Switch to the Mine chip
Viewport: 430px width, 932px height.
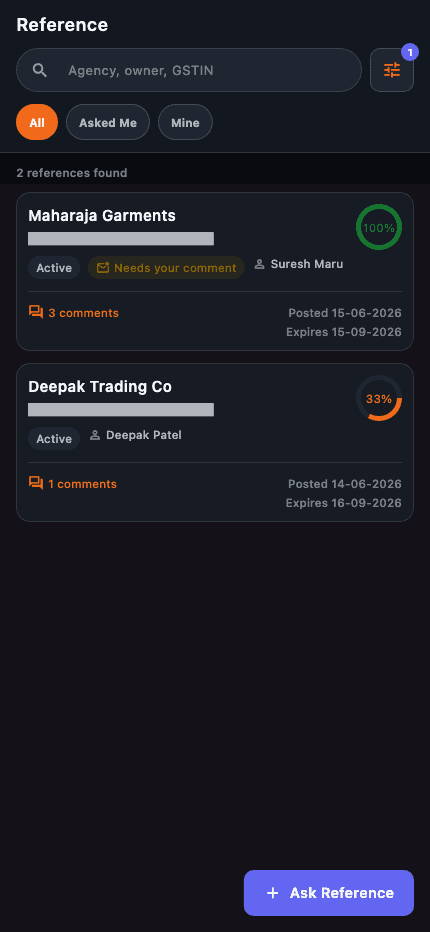click(x=185, y=122)
